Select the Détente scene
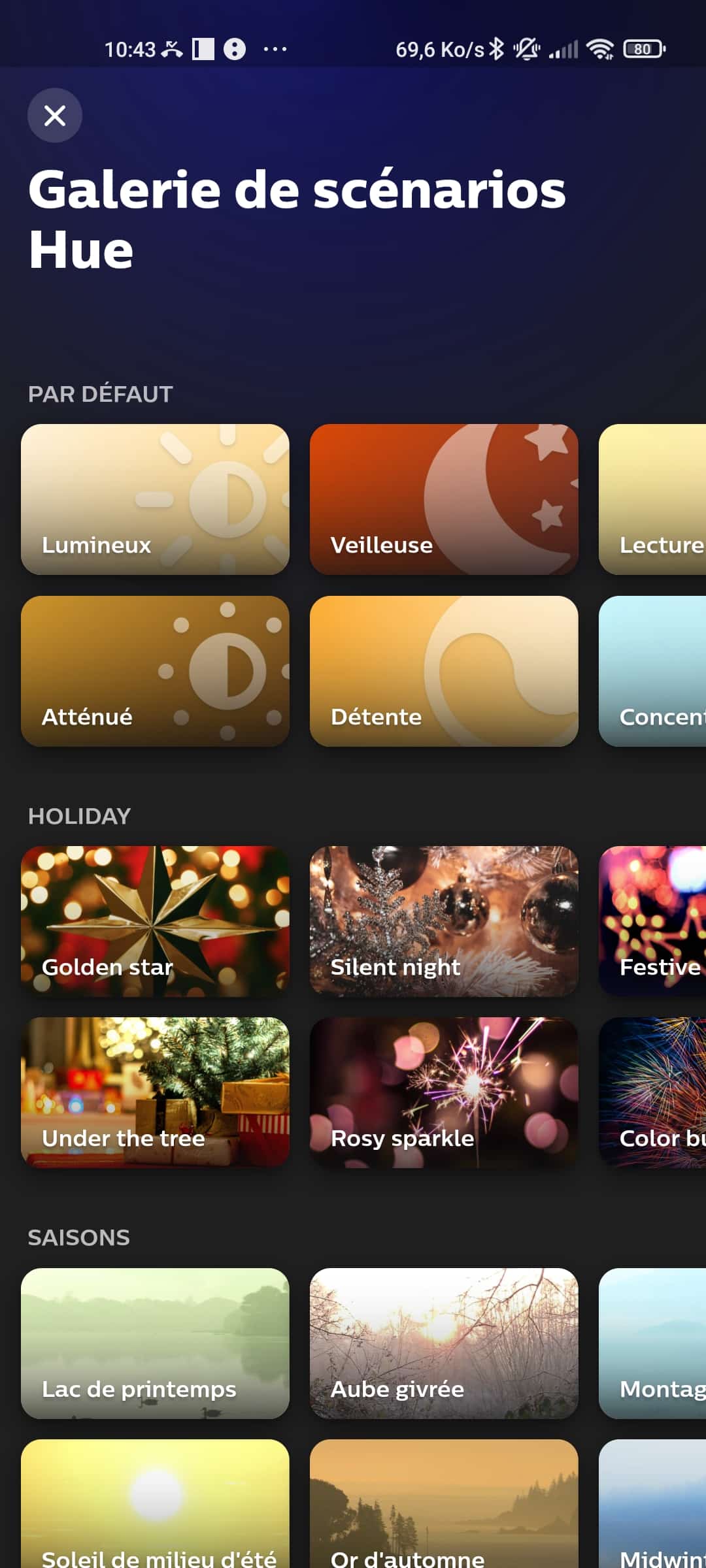 coord(444,671)
